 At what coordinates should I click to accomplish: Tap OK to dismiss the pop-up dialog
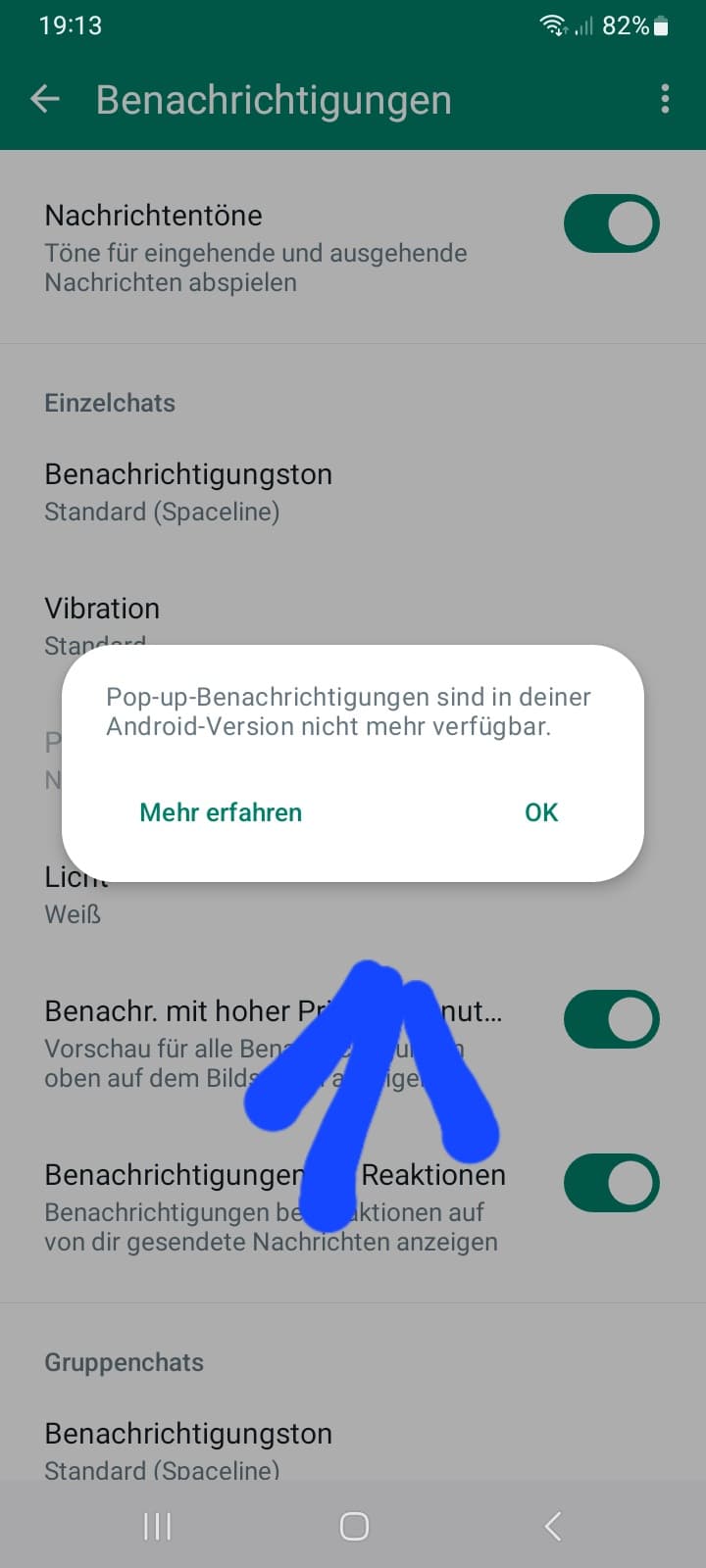(541, 812)
